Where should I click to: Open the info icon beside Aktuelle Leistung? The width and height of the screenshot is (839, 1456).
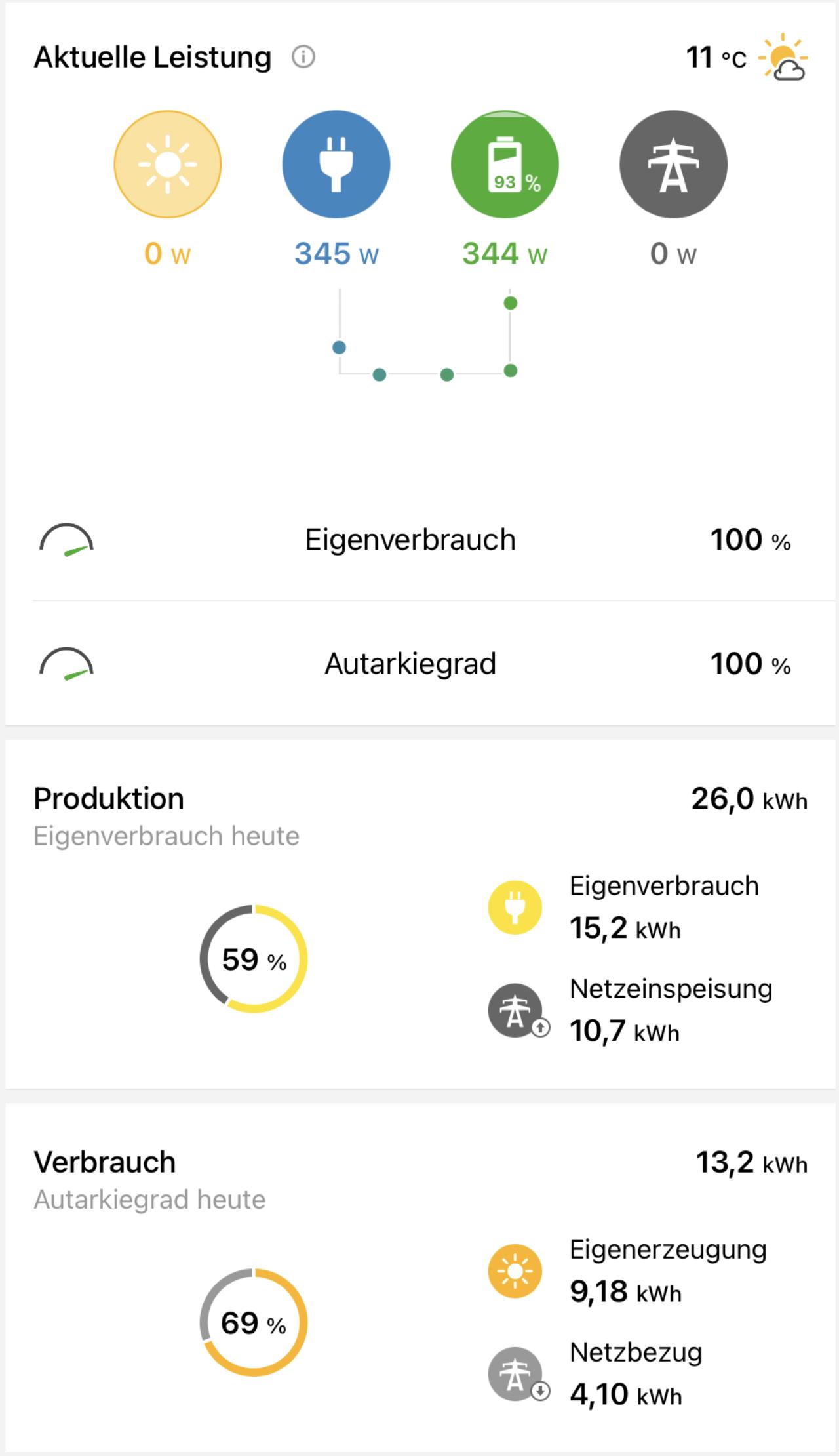pos(303,57)
